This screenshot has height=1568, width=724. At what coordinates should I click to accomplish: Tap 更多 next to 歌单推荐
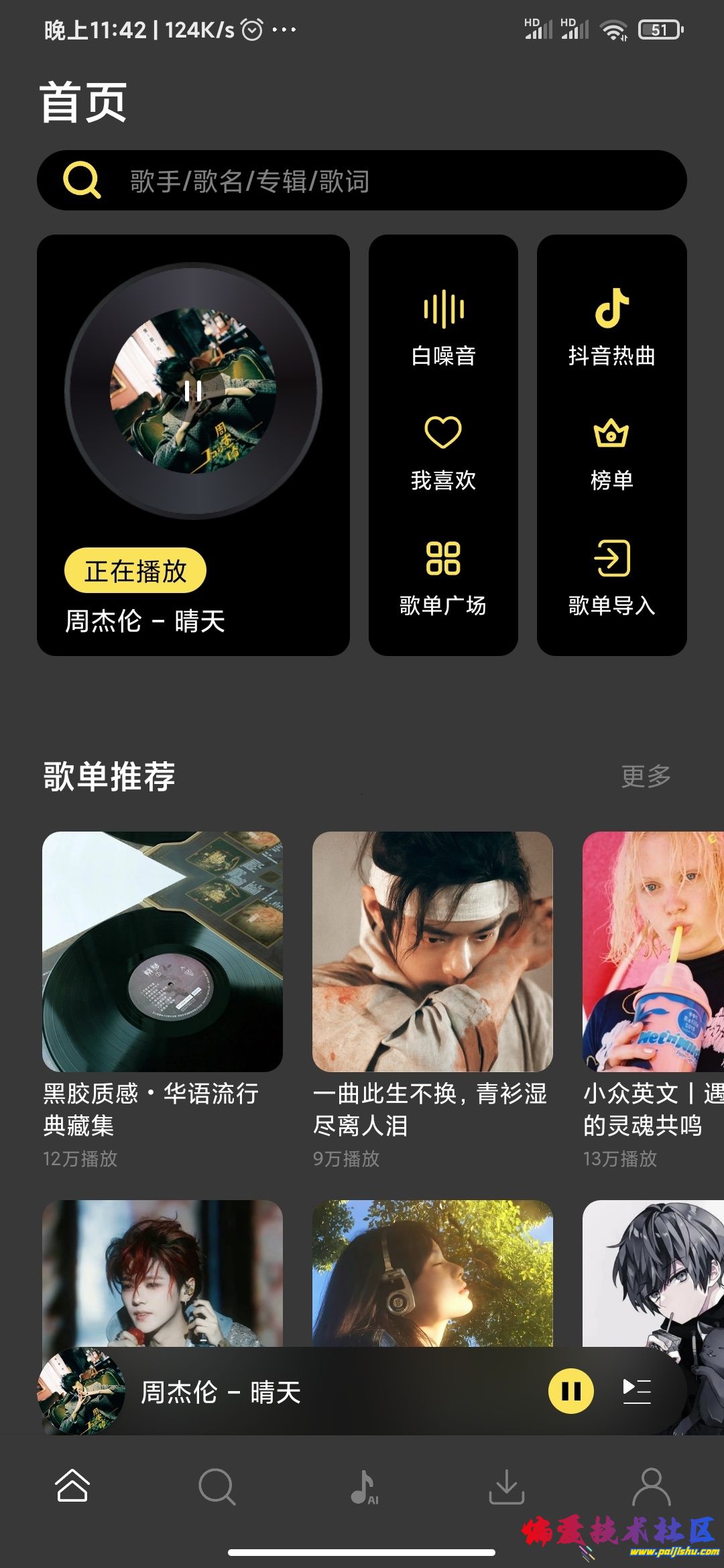tap(646, 776)
